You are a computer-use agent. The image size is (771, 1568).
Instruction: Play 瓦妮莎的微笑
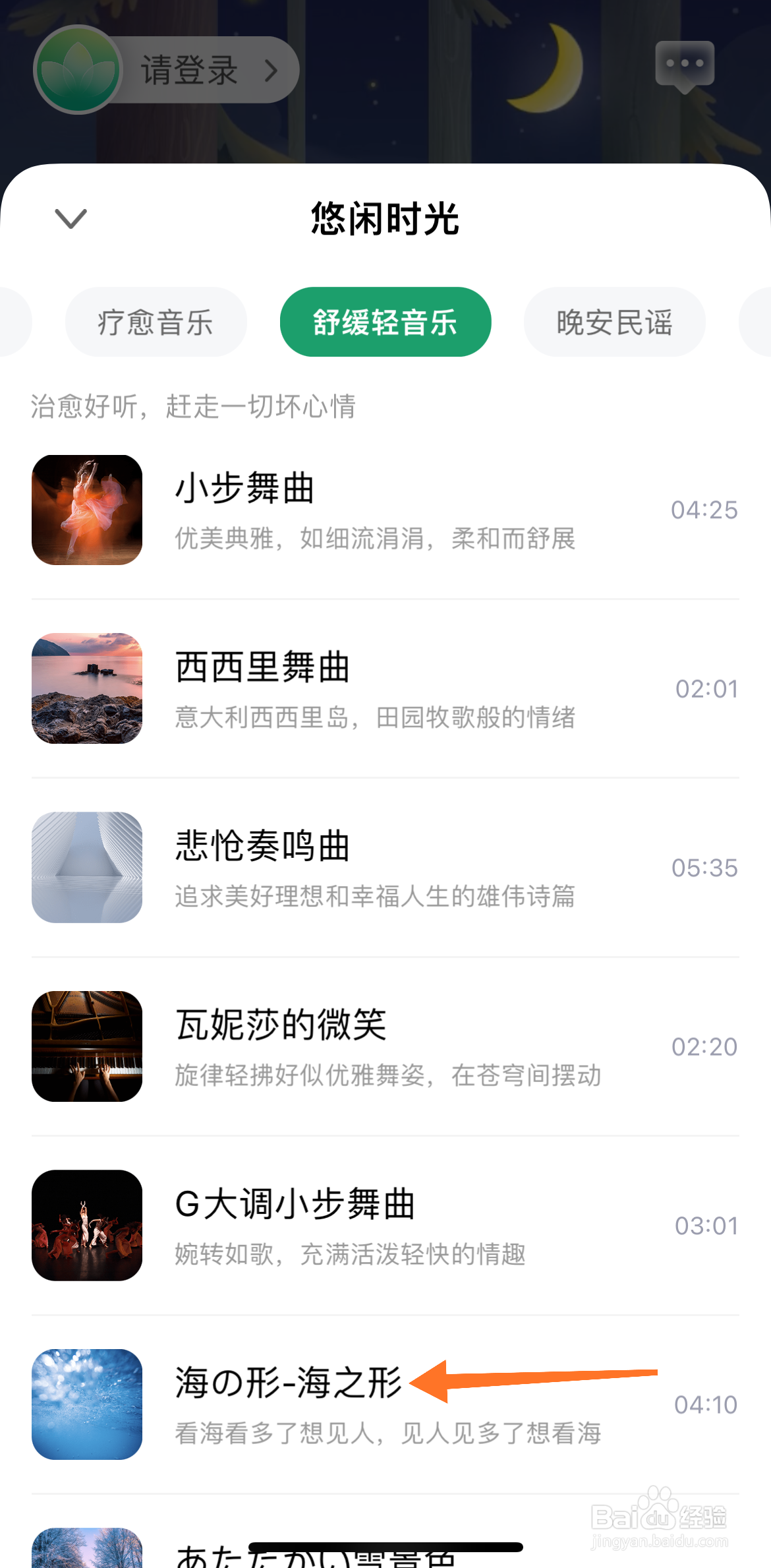(385, 1046)
